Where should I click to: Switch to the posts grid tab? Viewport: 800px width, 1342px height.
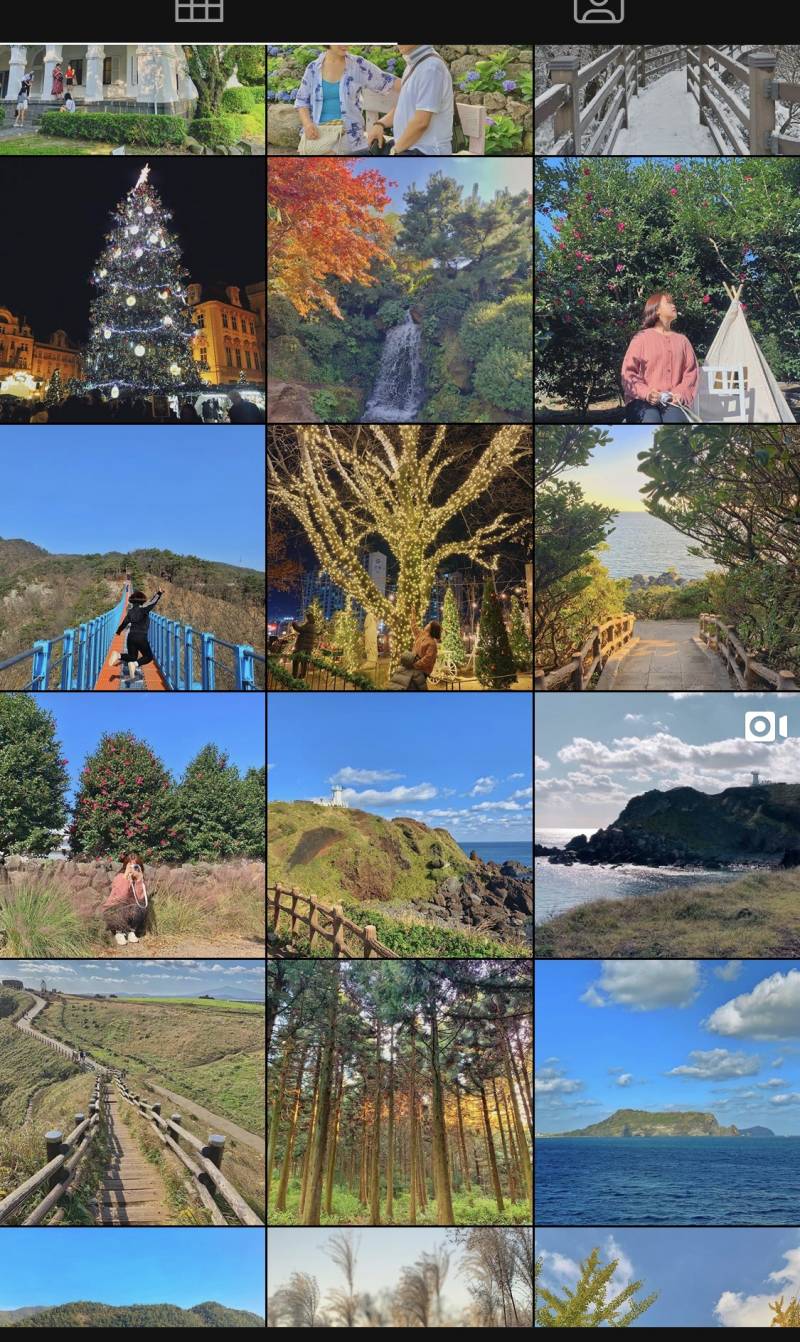[199, 10]
